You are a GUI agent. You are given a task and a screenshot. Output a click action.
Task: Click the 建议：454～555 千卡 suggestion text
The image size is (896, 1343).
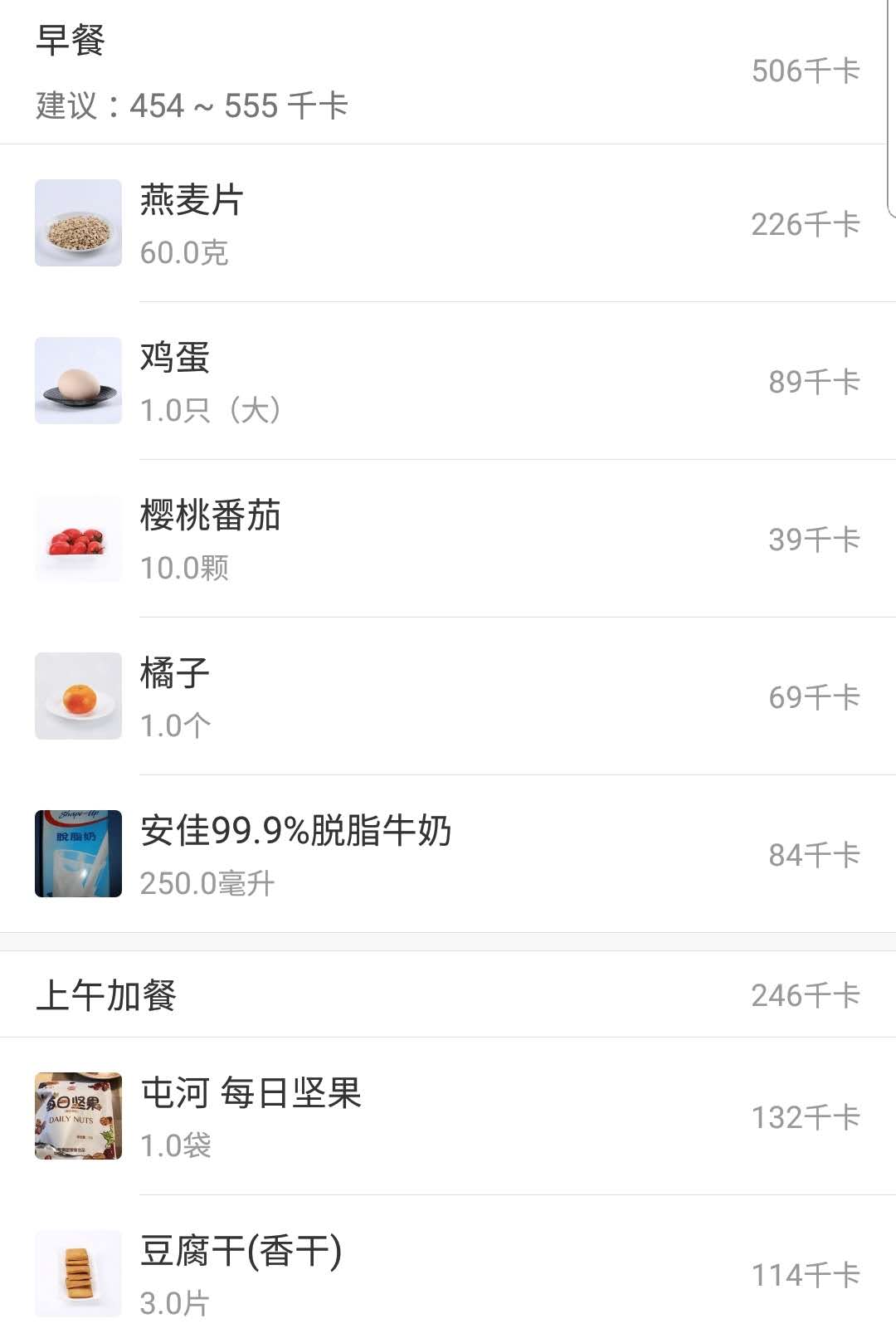click(191, 106)
